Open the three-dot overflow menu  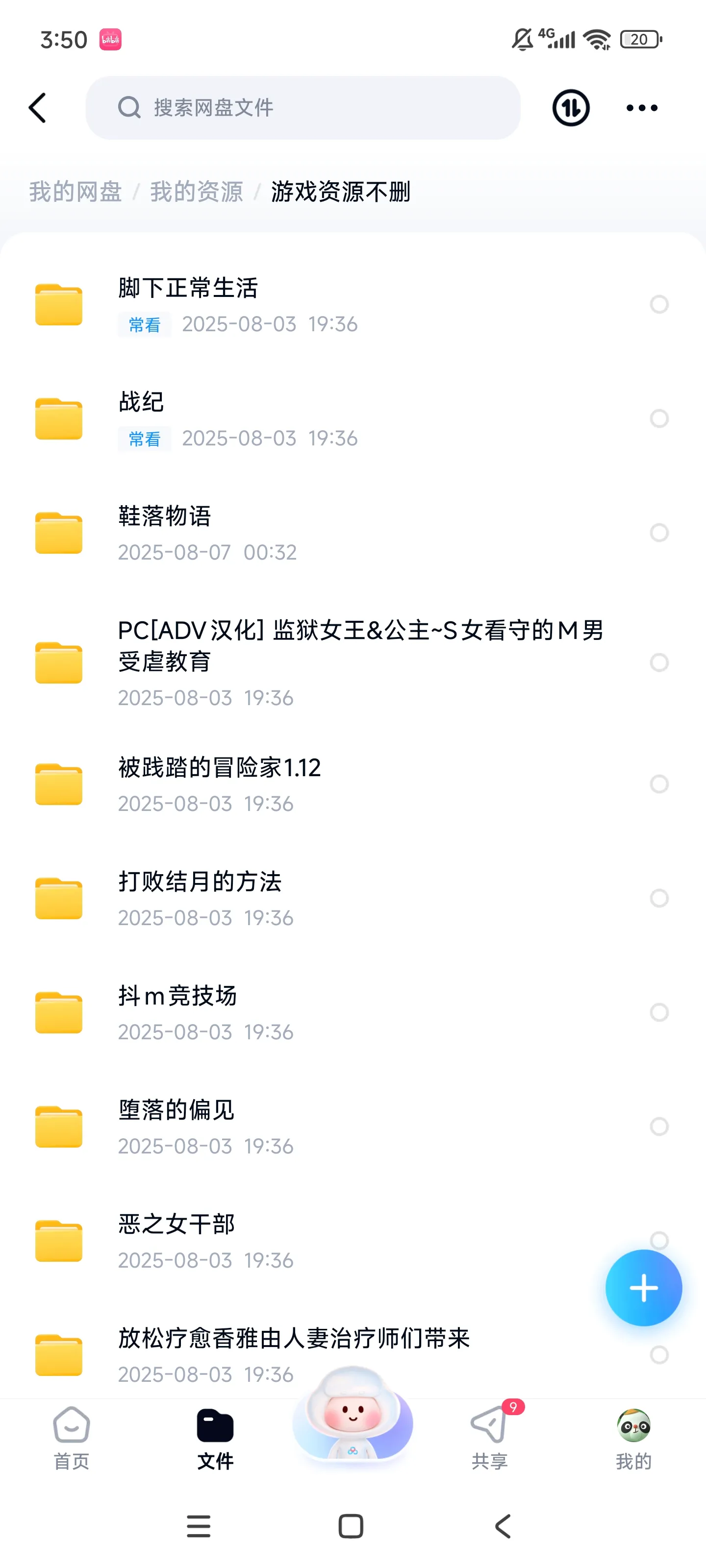pos(641,108)
